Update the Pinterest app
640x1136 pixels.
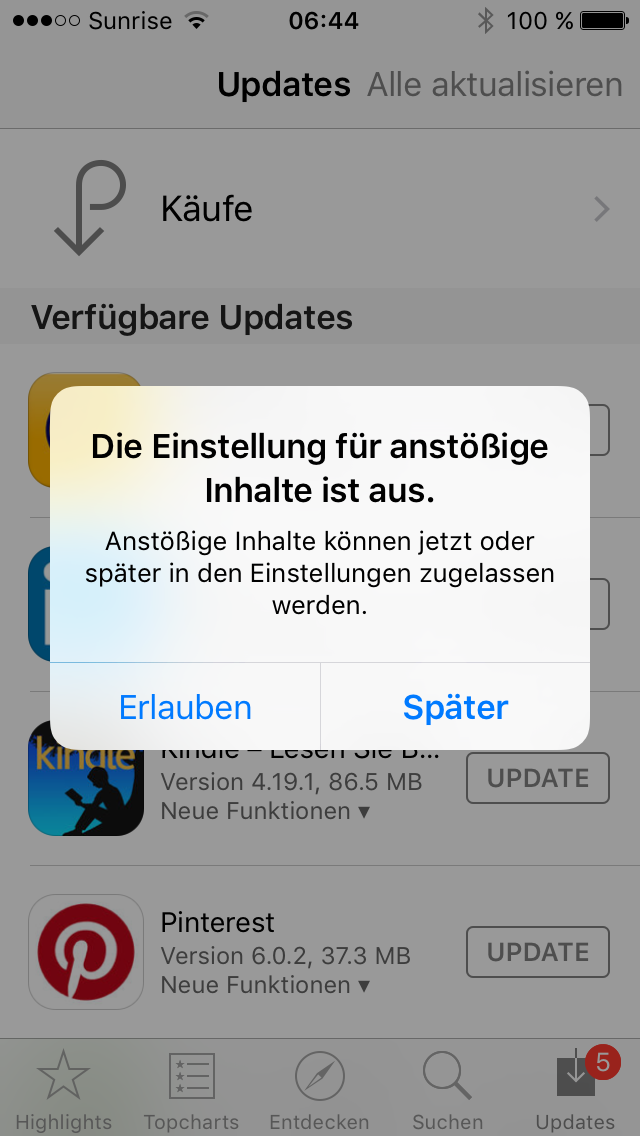pos(537,952)
